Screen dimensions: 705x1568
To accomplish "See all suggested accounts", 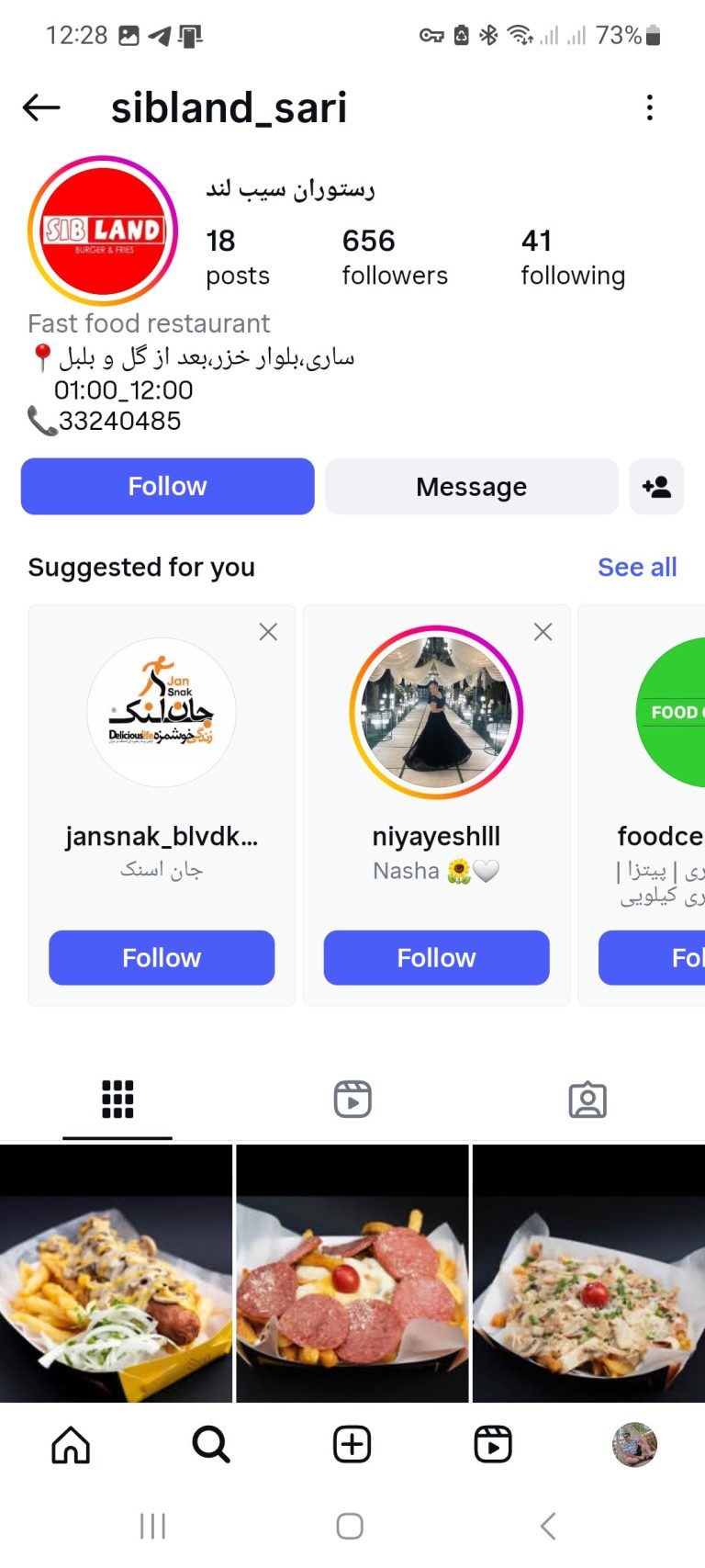I will [637, 567].
